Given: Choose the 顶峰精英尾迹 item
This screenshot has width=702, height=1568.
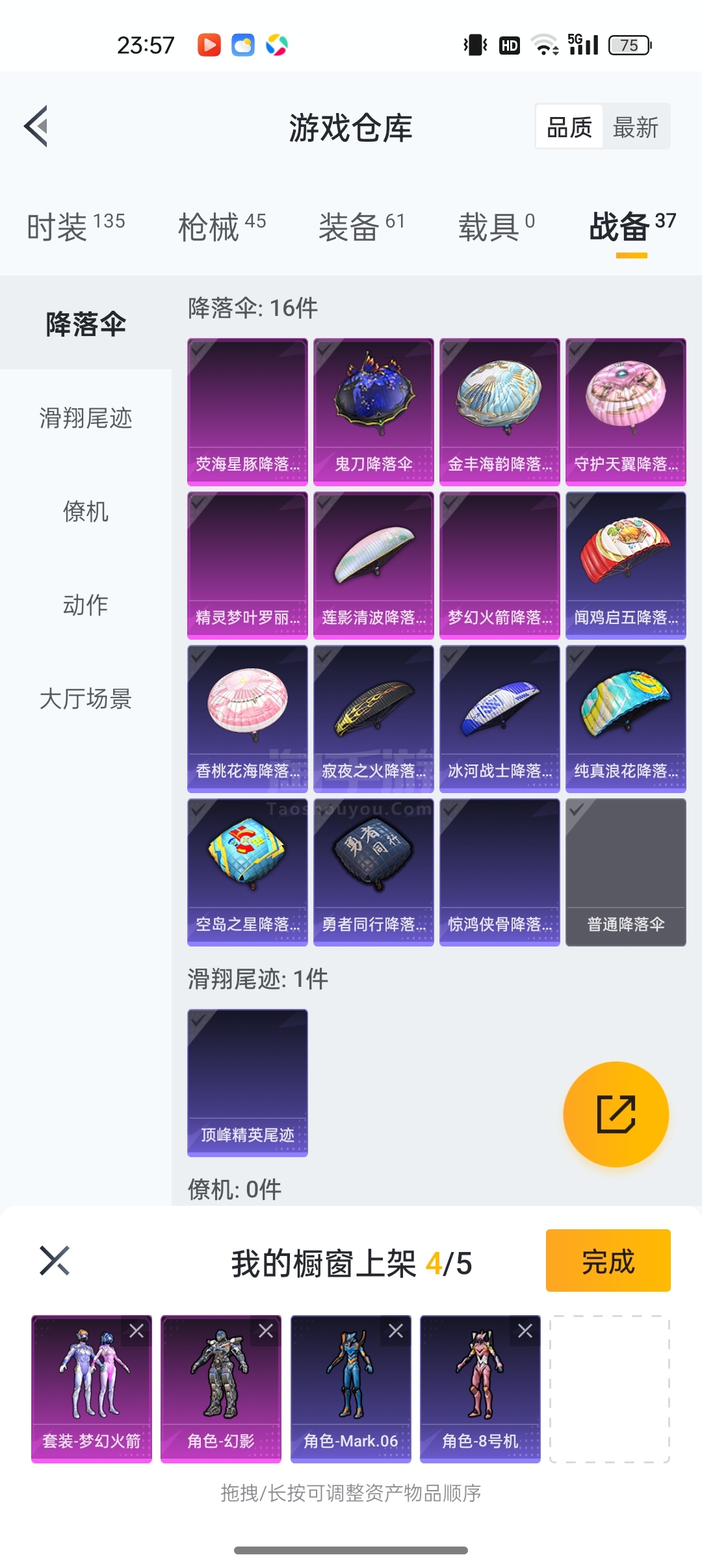Looking at the screenshot, I should (247, 1082).
